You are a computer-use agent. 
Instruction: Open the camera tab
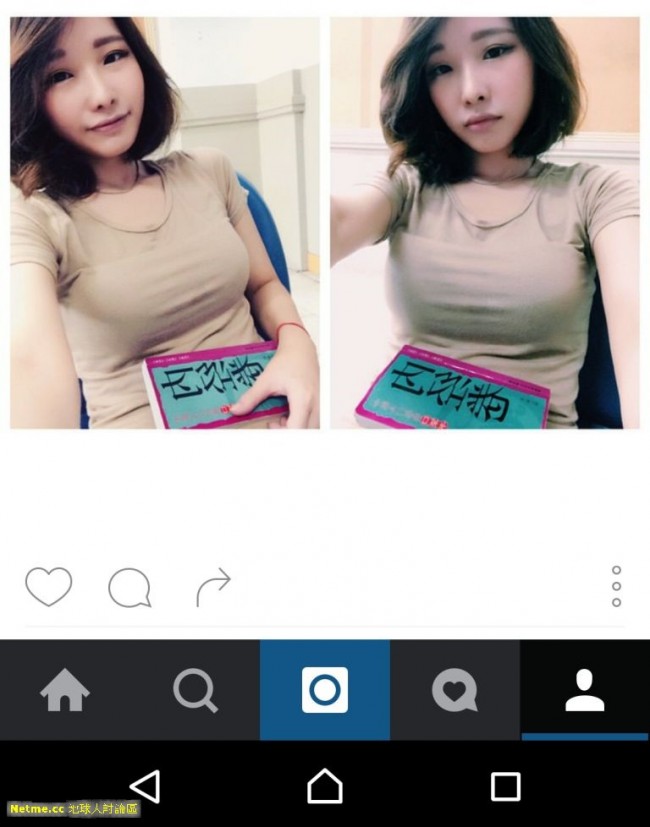325,691
